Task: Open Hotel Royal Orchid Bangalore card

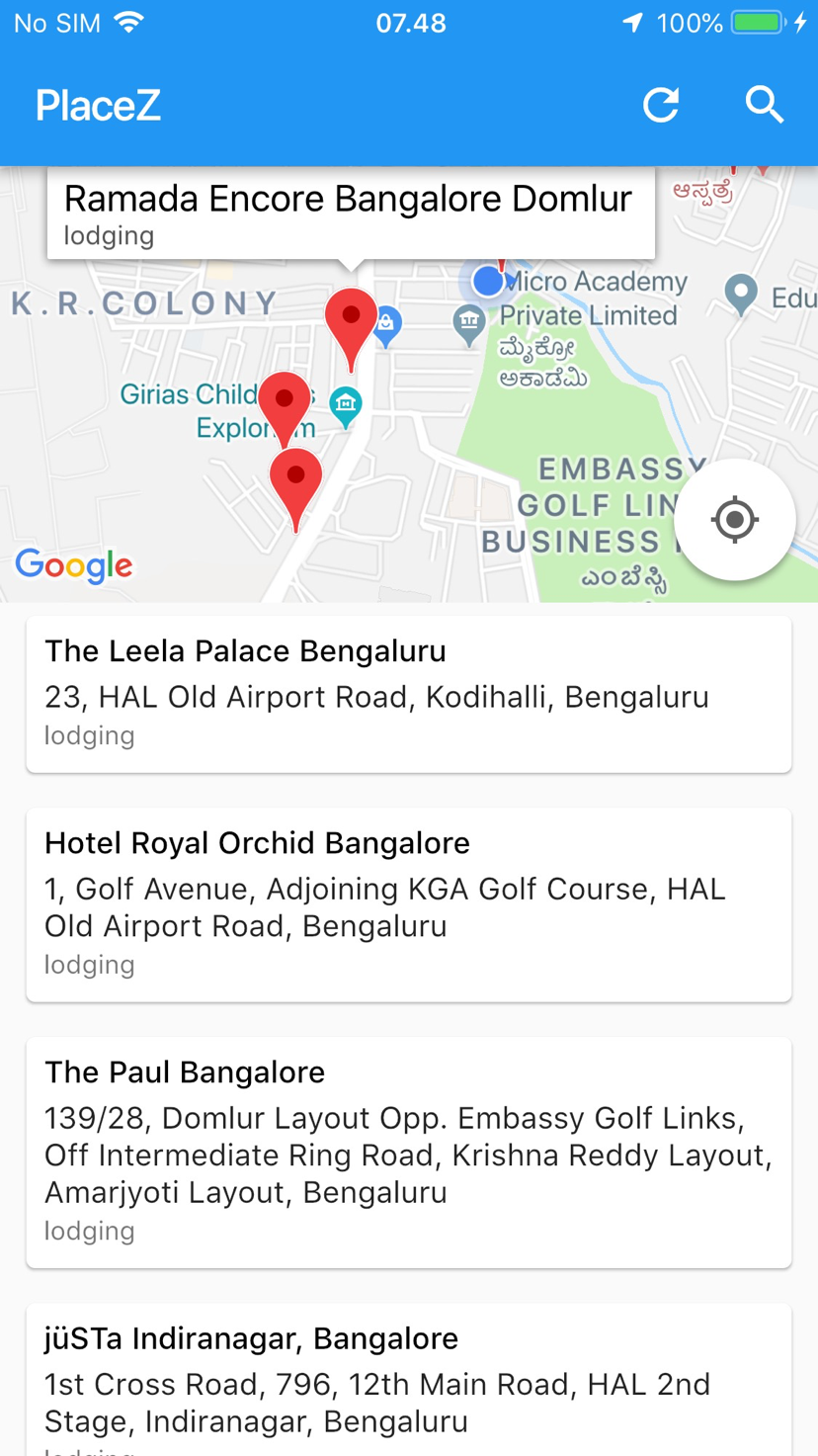Action: pos(409,904)
